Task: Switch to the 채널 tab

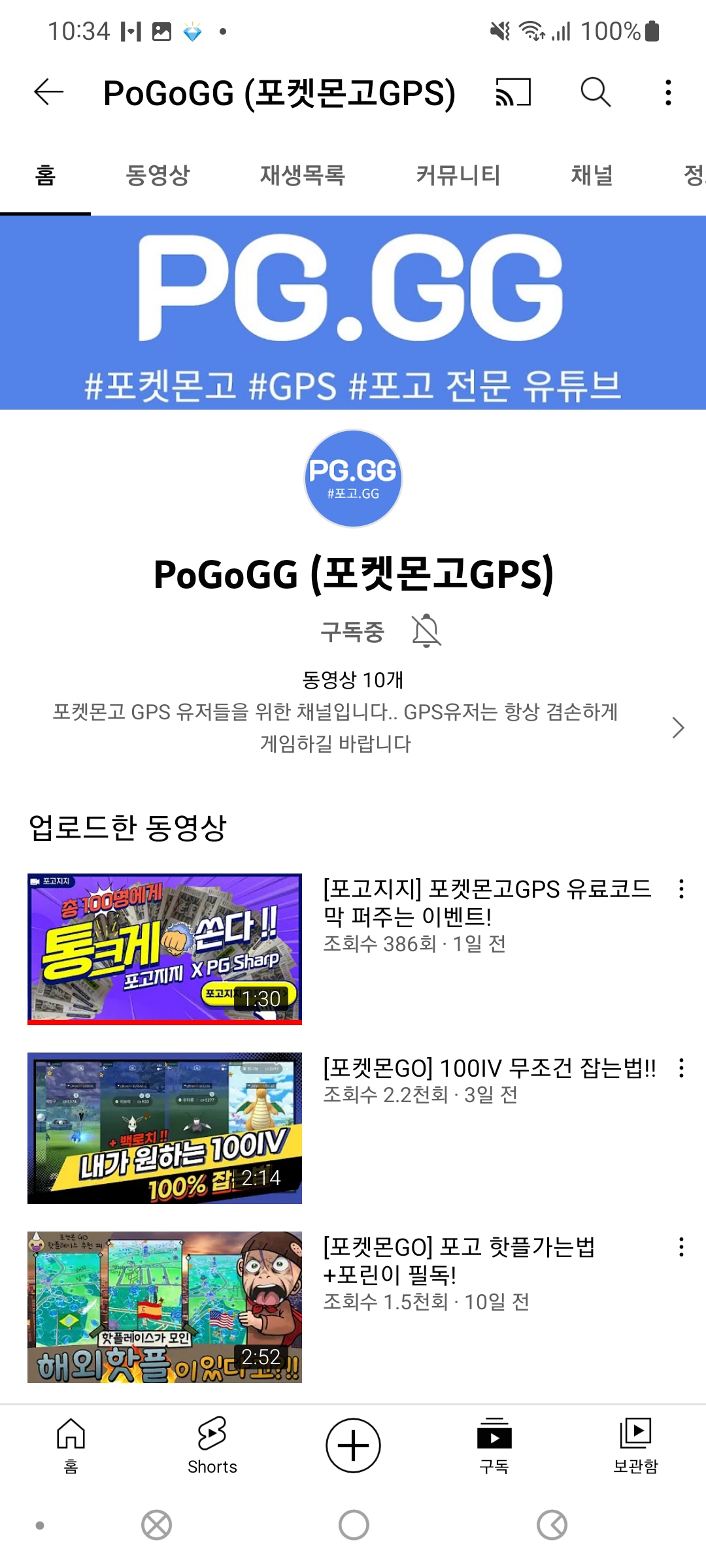Action: pyautogui.click(x=592, y=175)
